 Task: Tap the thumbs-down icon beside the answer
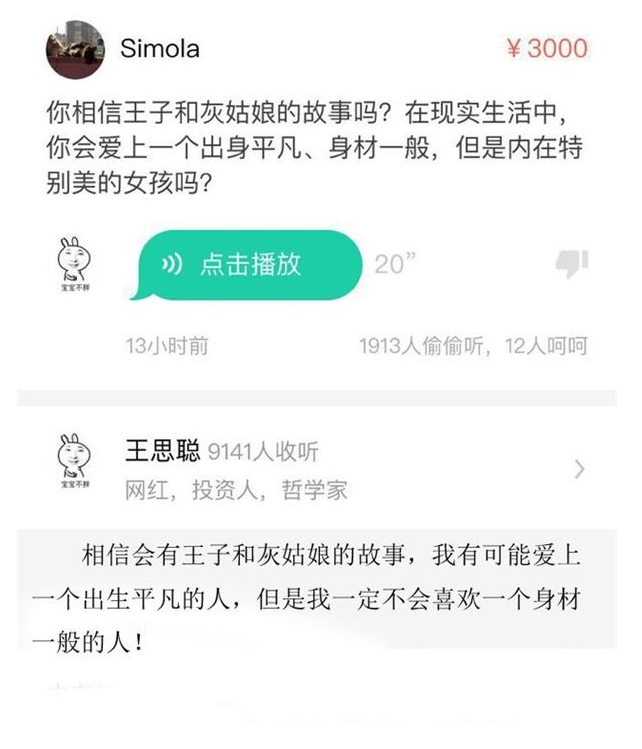(x=571, y=264)
